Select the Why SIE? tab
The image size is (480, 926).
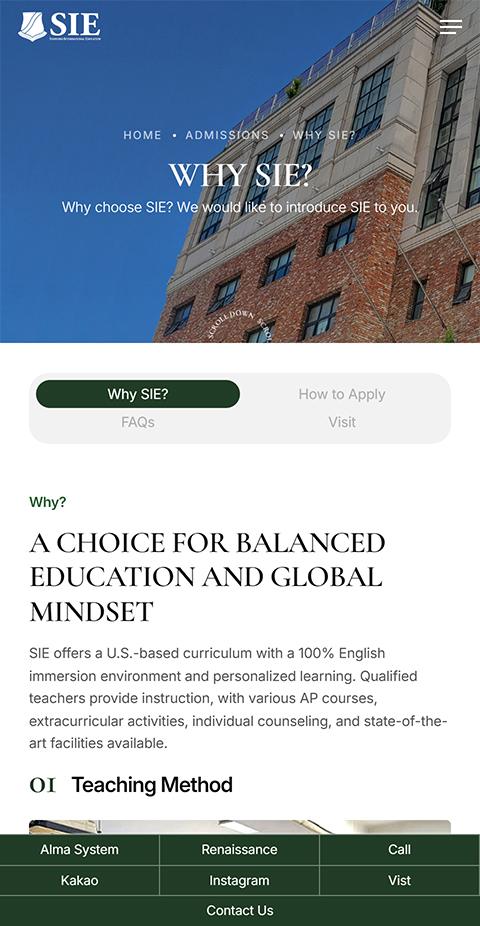[x=138, y=394]
